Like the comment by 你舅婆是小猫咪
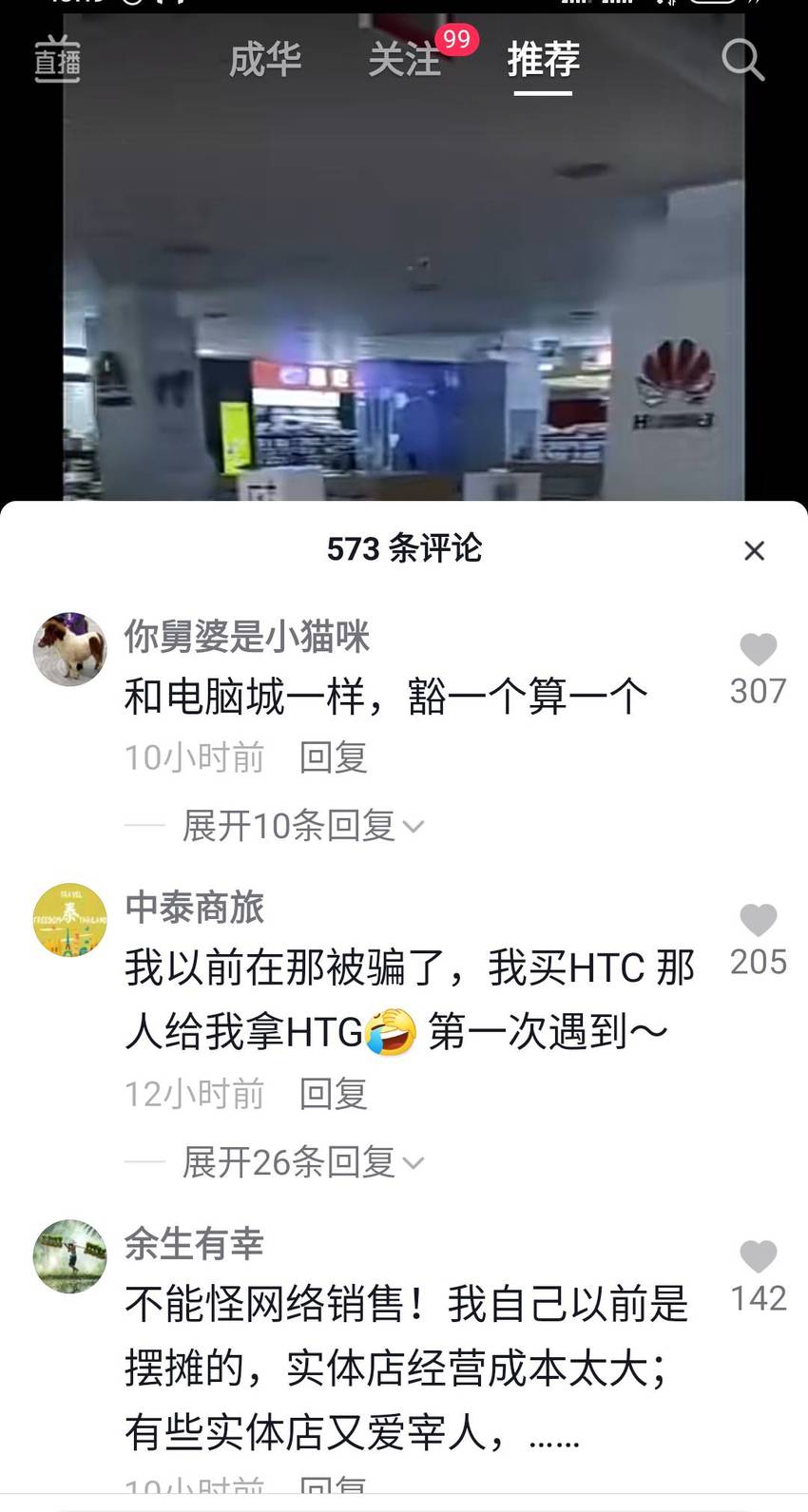Screen dimensions: 808x1512 758,650
